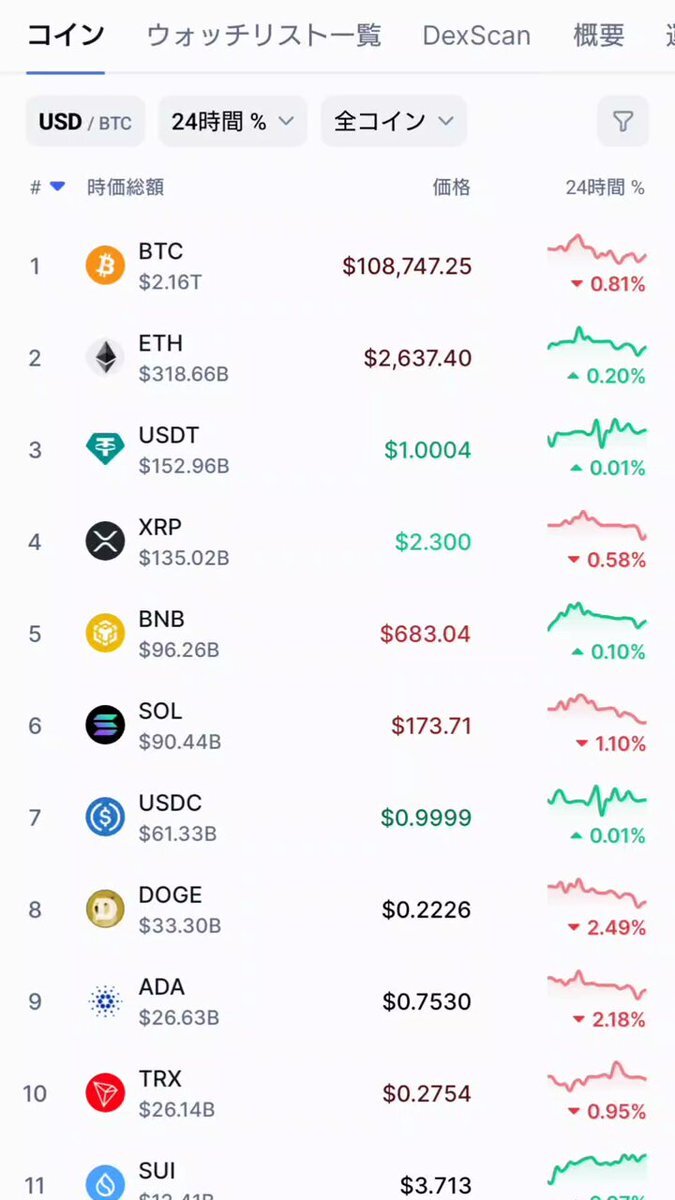Screen dimensions: 675x1200
Task: View XRP details
Action: pos(337,542)
